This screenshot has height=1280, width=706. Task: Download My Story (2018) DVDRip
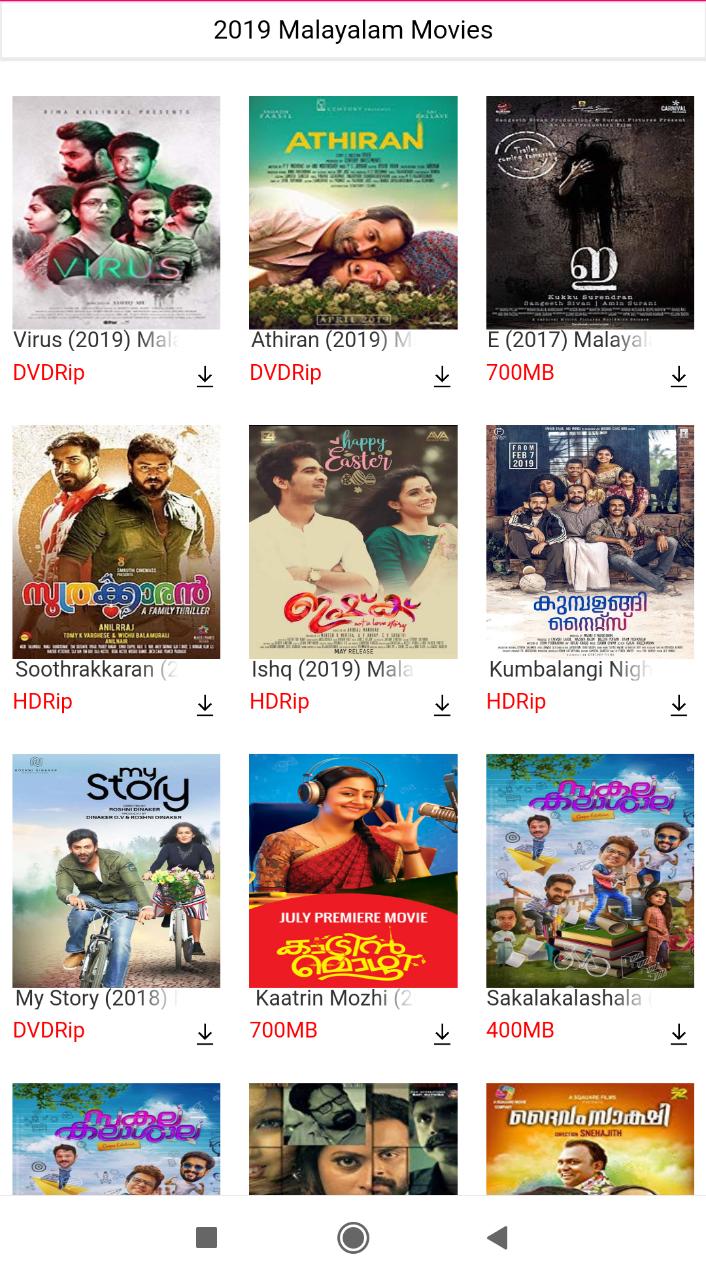point(205,1034)
